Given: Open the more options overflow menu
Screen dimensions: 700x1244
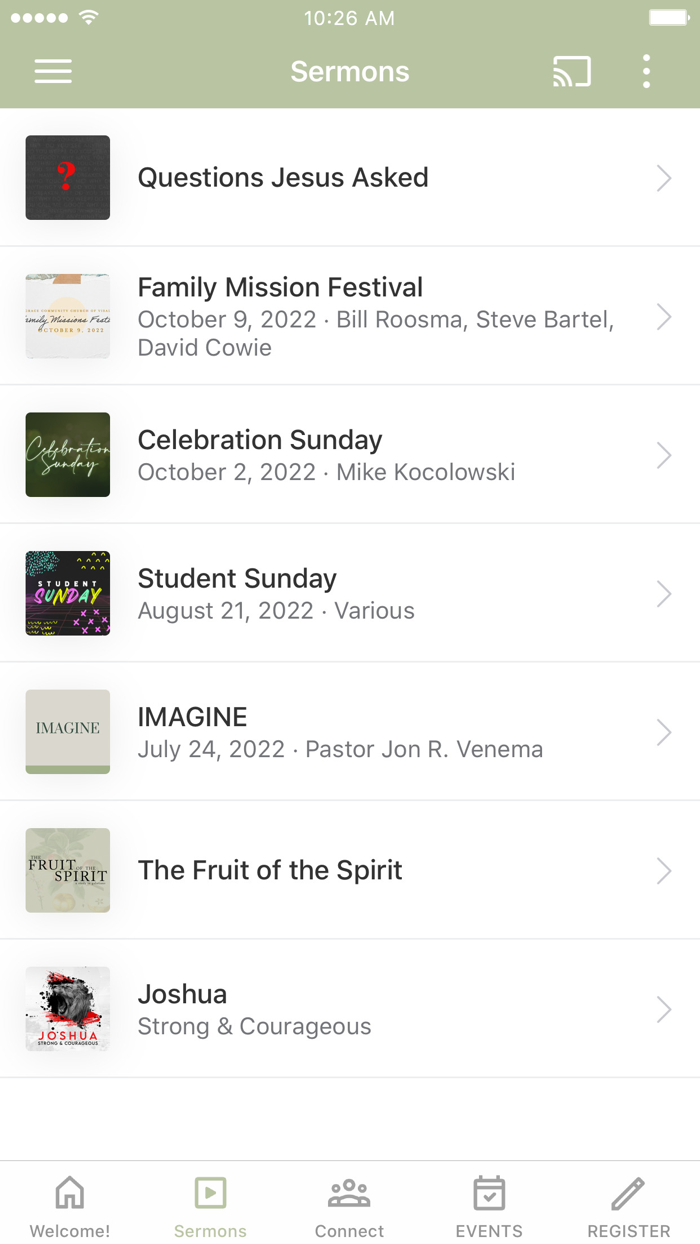Looking at the screenshot, I should (646, 71).
